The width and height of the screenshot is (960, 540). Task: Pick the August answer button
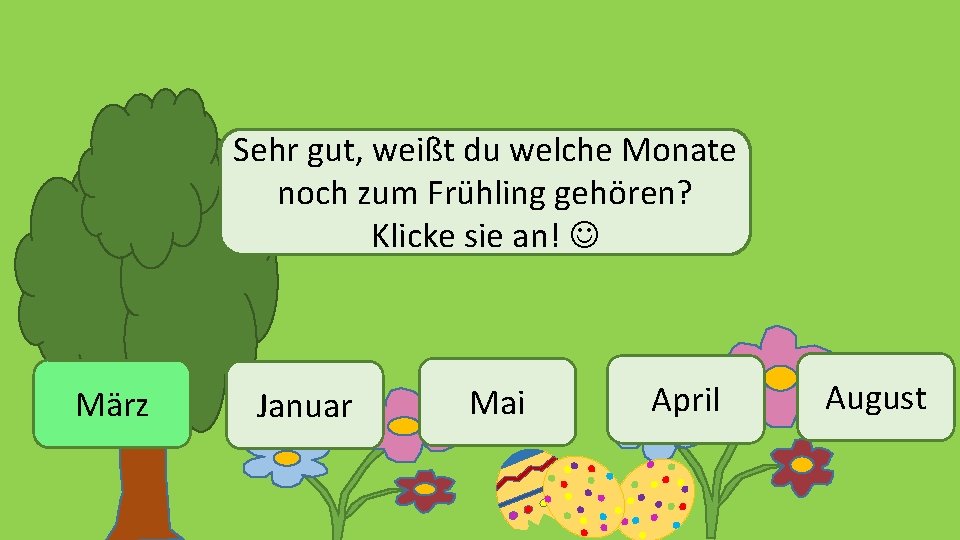point(876,397)
